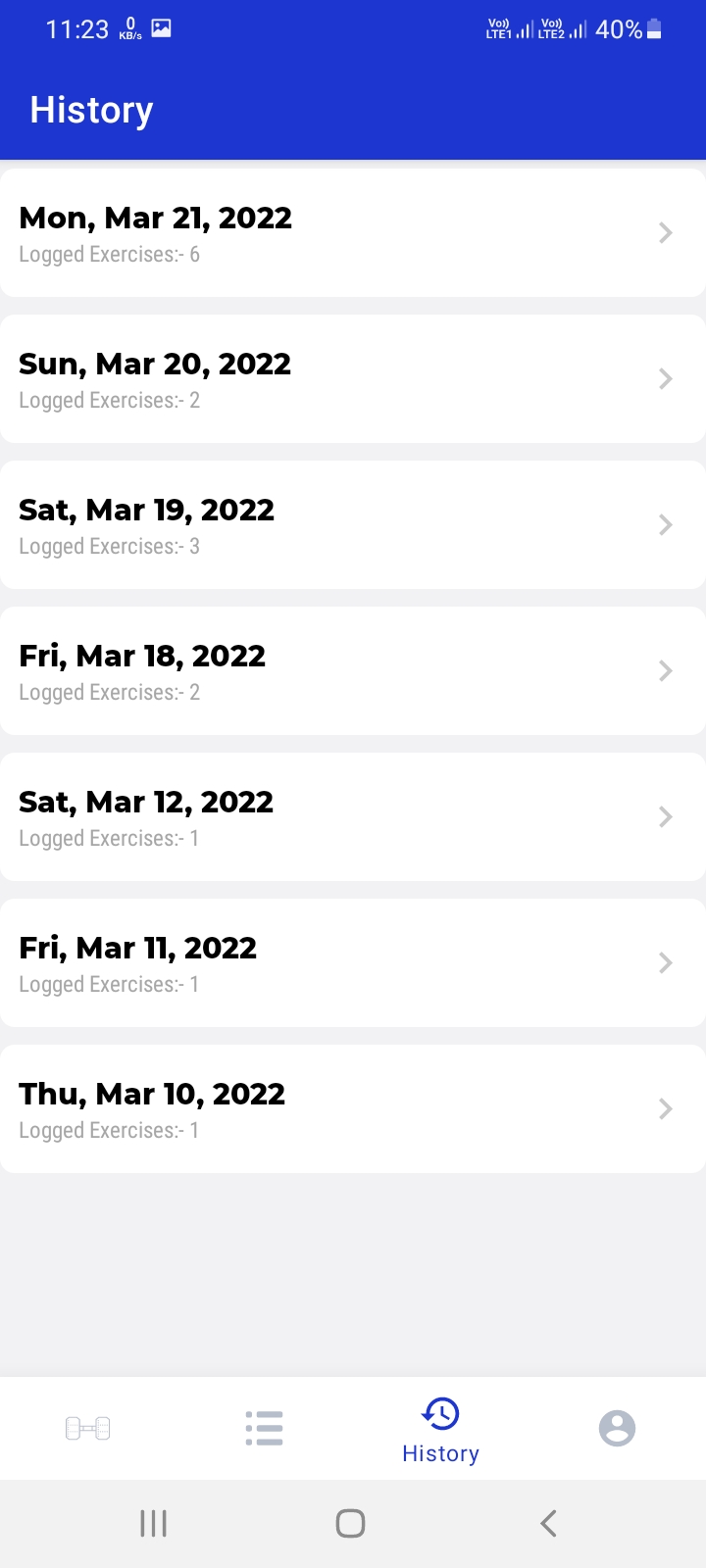Open the list tab in bottom navigation

coord(265,1429)
